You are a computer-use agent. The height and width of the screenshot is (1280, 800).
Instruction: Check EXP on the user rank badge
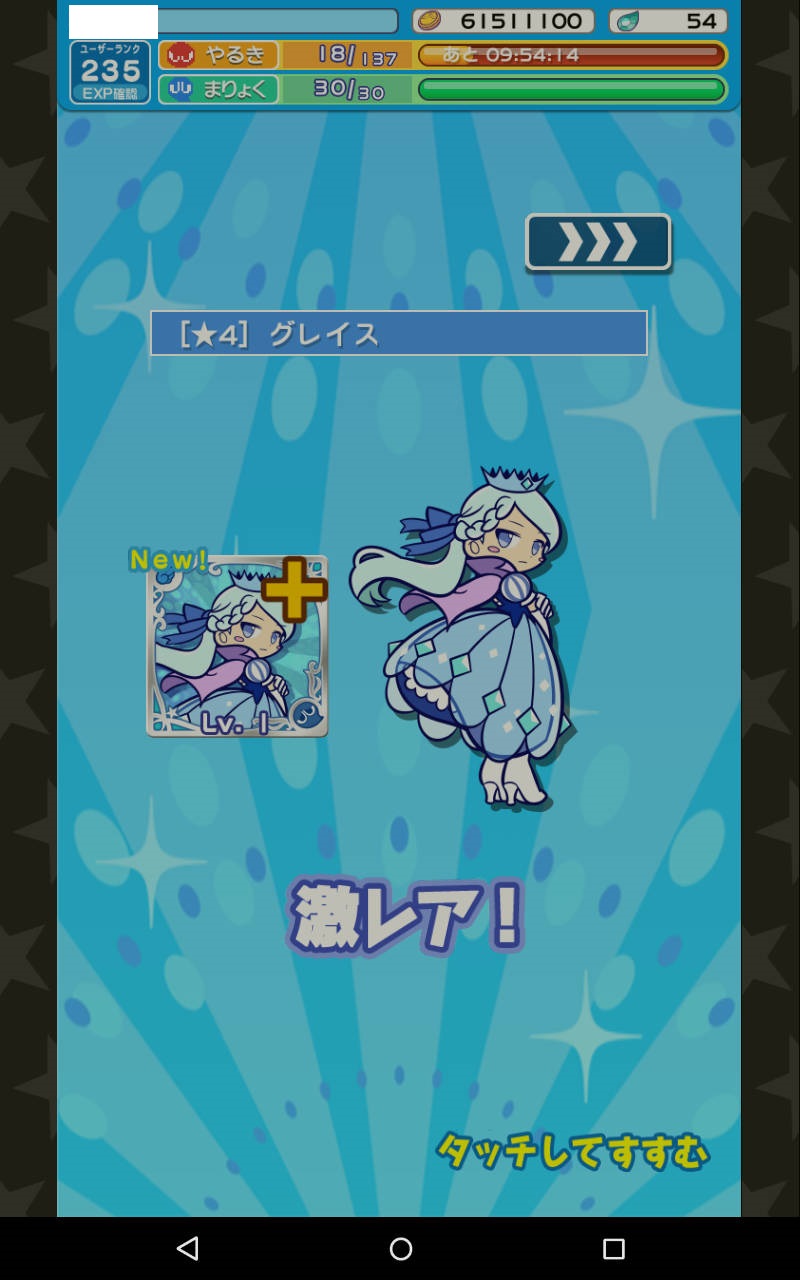pos(110,73)
